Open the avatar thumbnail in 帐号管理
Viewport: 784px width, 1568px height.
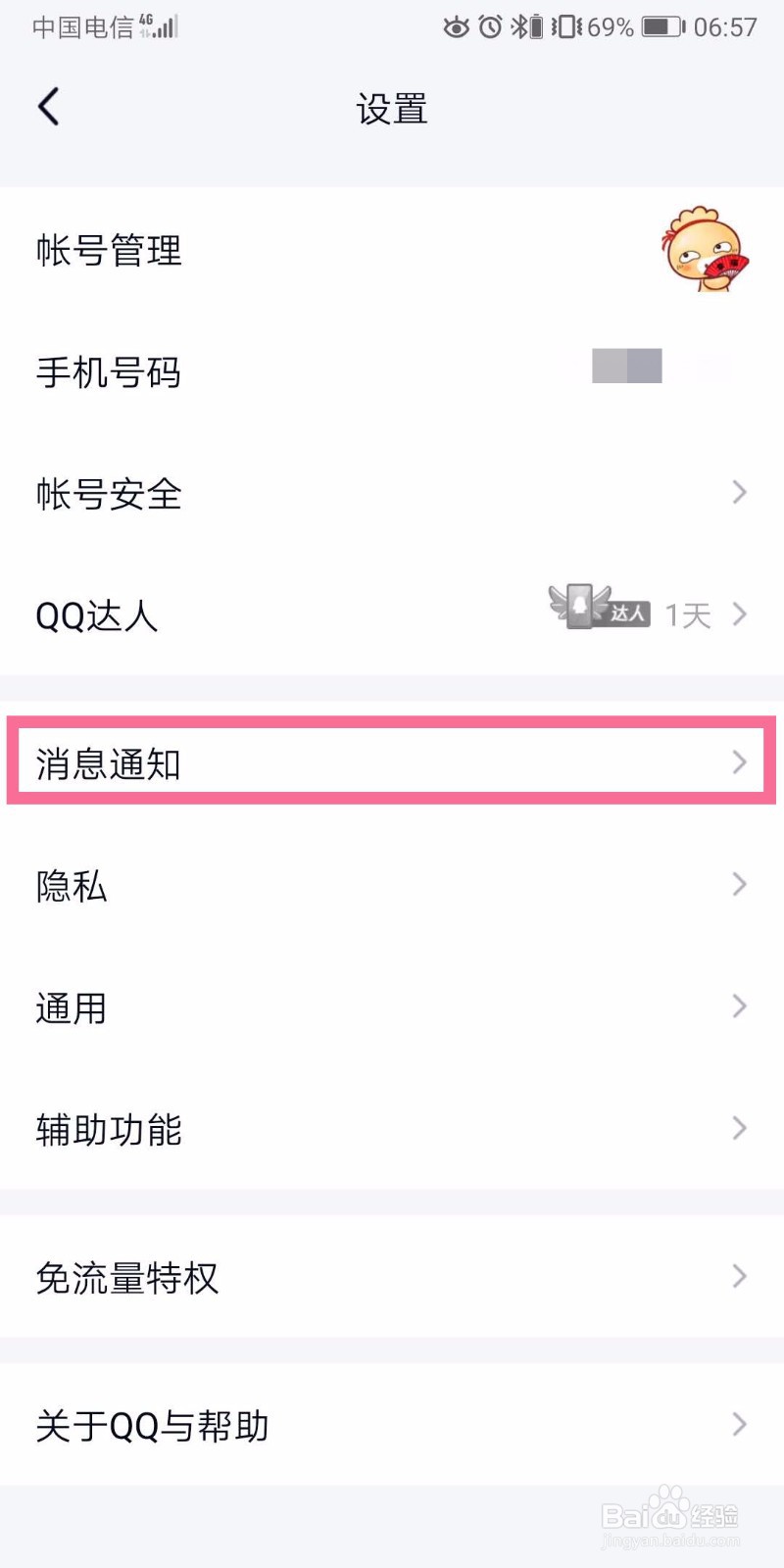pyautogui.click(x=705, y=250)
